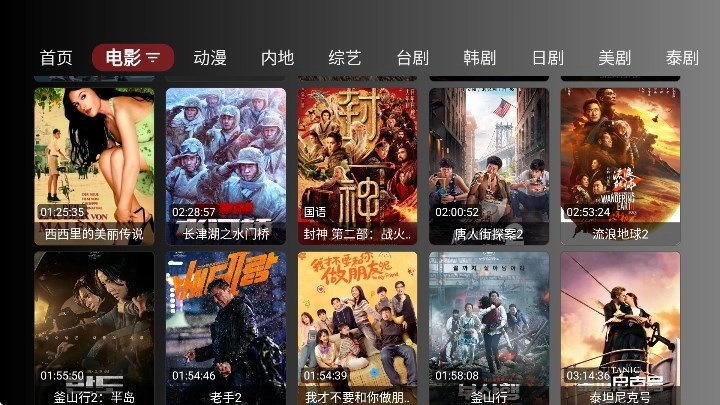
Task: Open 唐人街探案2 movie card
Action: pos(489,165)
